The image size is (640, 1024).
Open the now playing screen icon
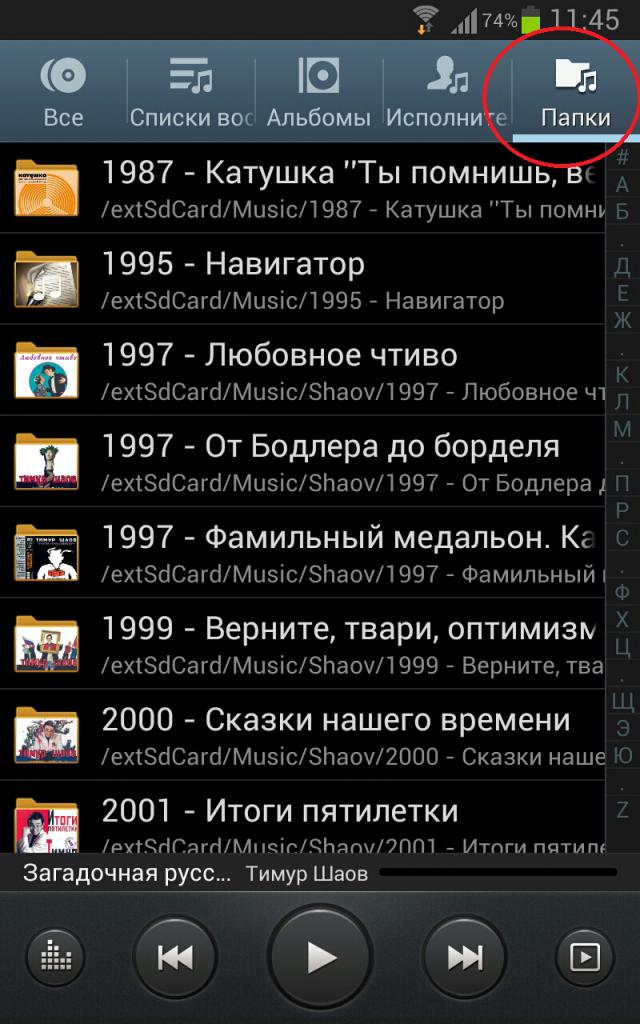[583, 958]
